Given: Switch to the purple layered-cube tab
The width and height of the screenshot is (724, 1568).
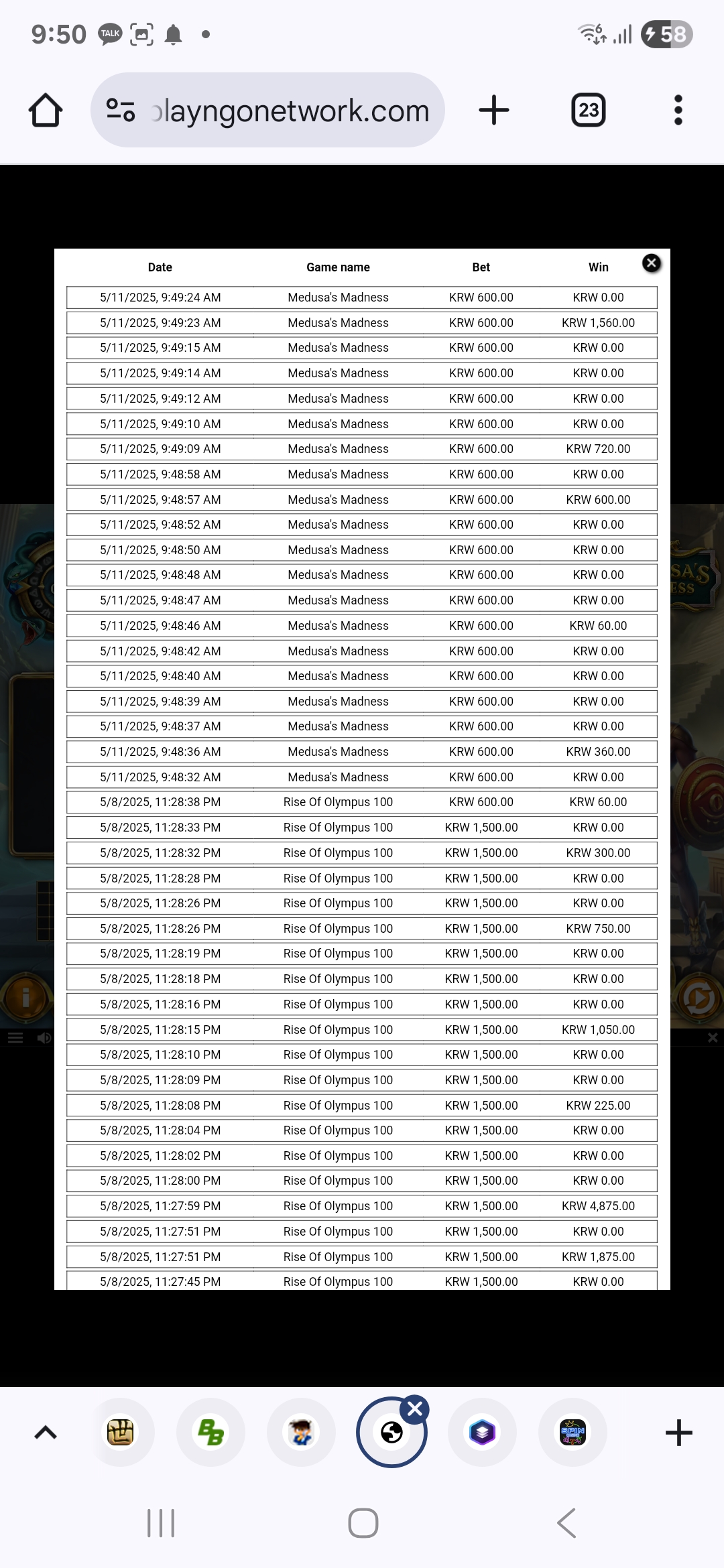Looking at the screenshot, I should (482, 1433).
